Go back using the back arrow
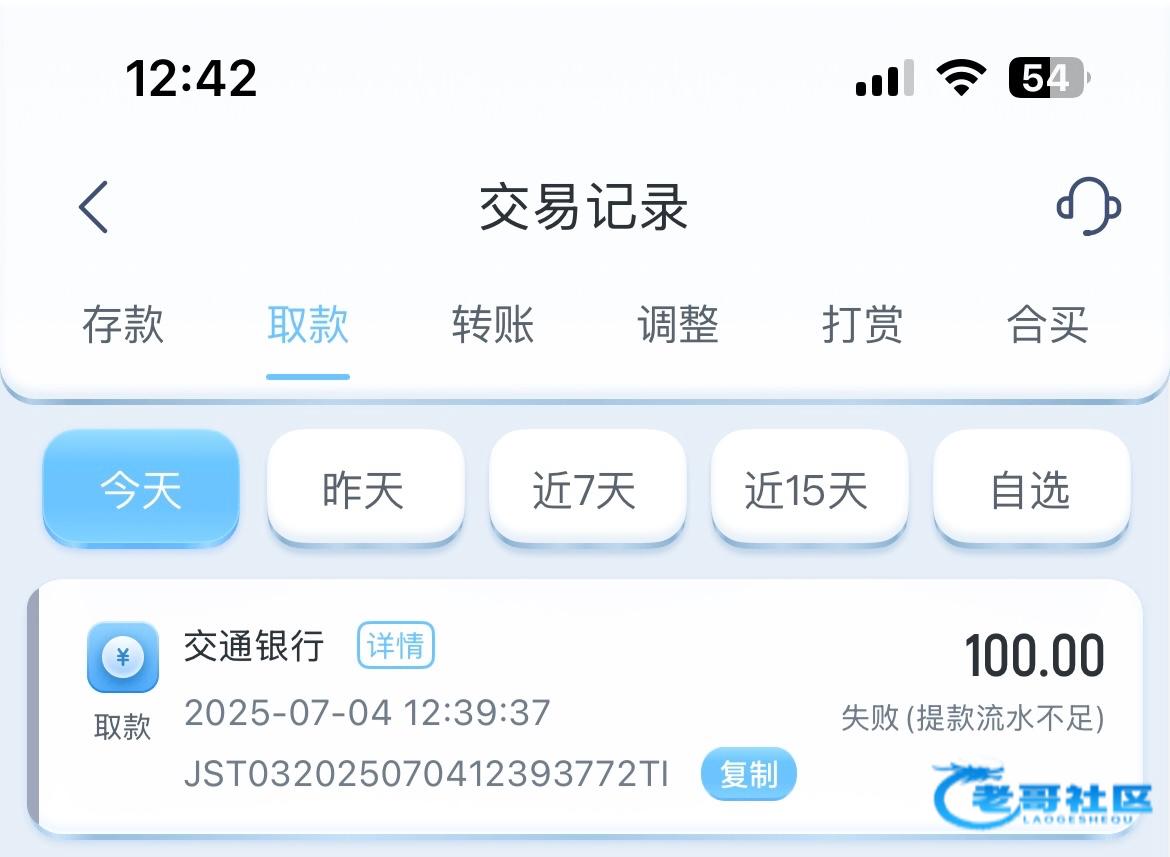Image resolution: width=1170 pixels, height=857 pixels. click(x=94, y=208)
